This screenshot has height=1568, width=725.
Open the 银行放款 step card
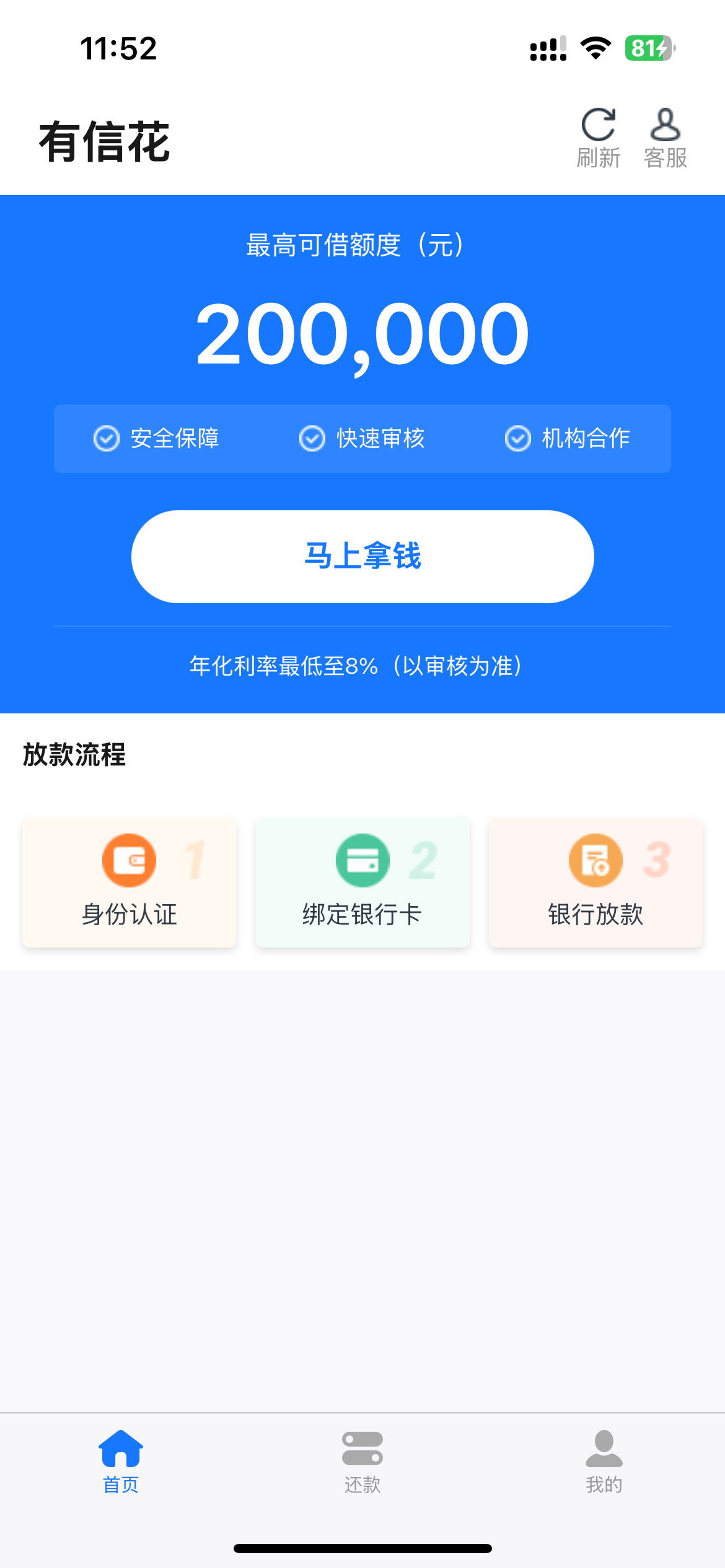595,882
